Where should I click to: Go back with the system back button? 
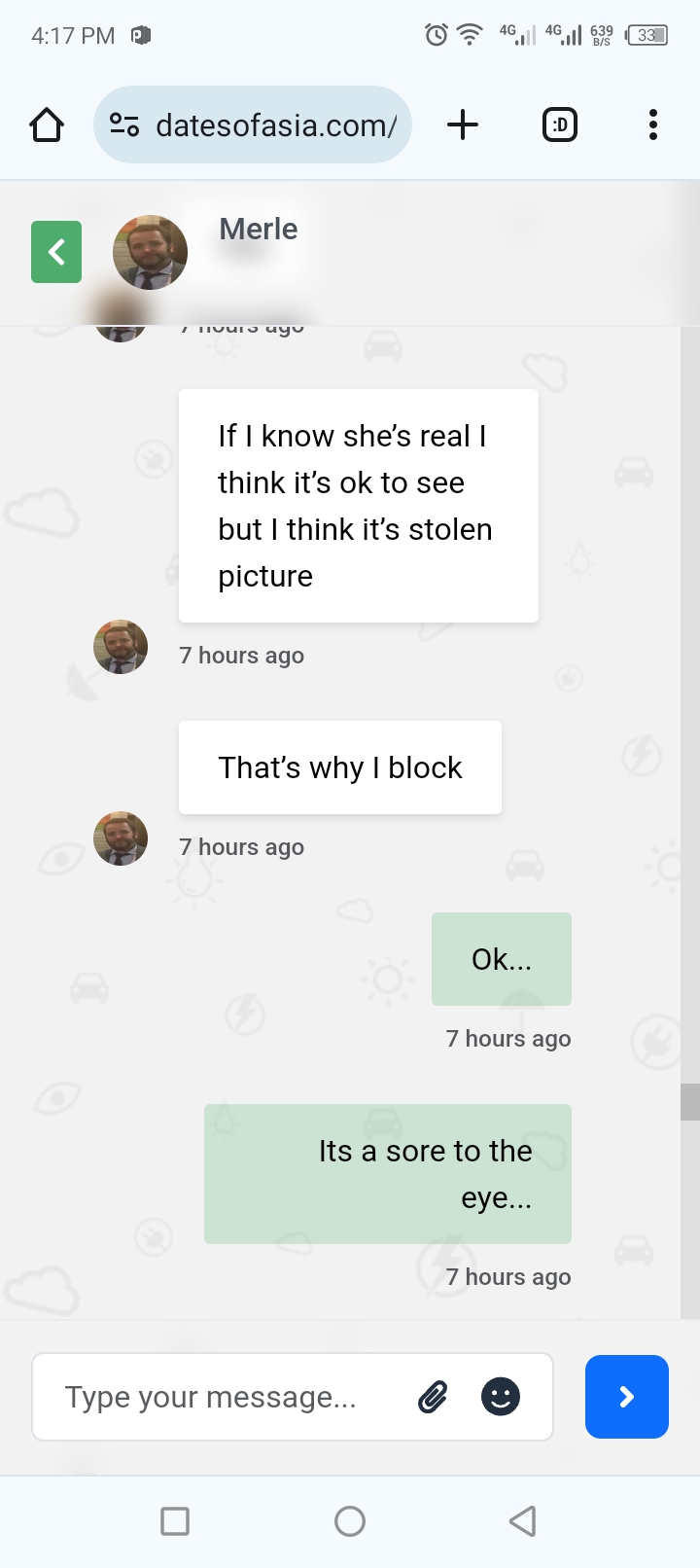(523, 1520)
